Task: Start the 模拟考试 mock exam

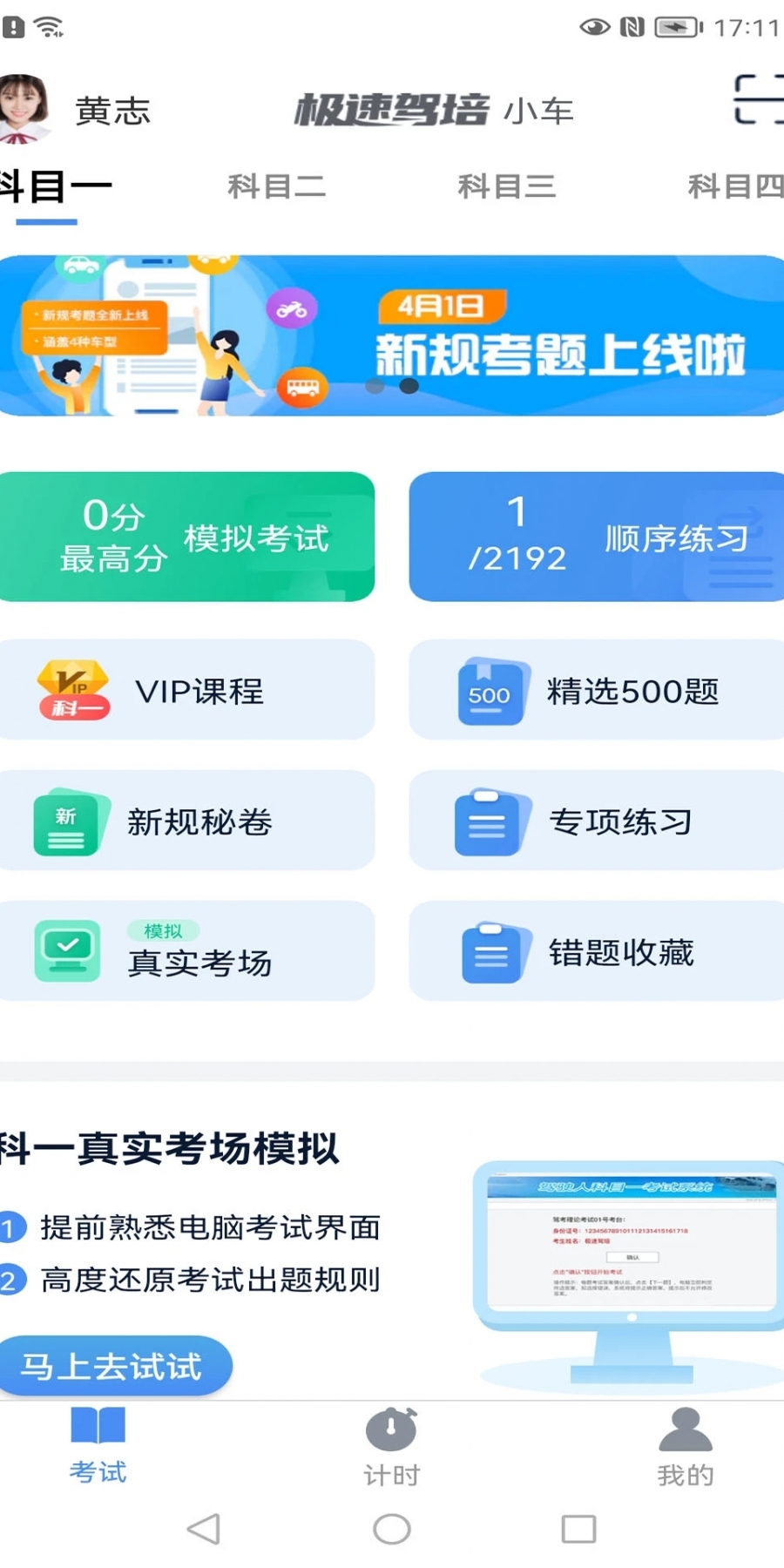Action: [187, 537]
